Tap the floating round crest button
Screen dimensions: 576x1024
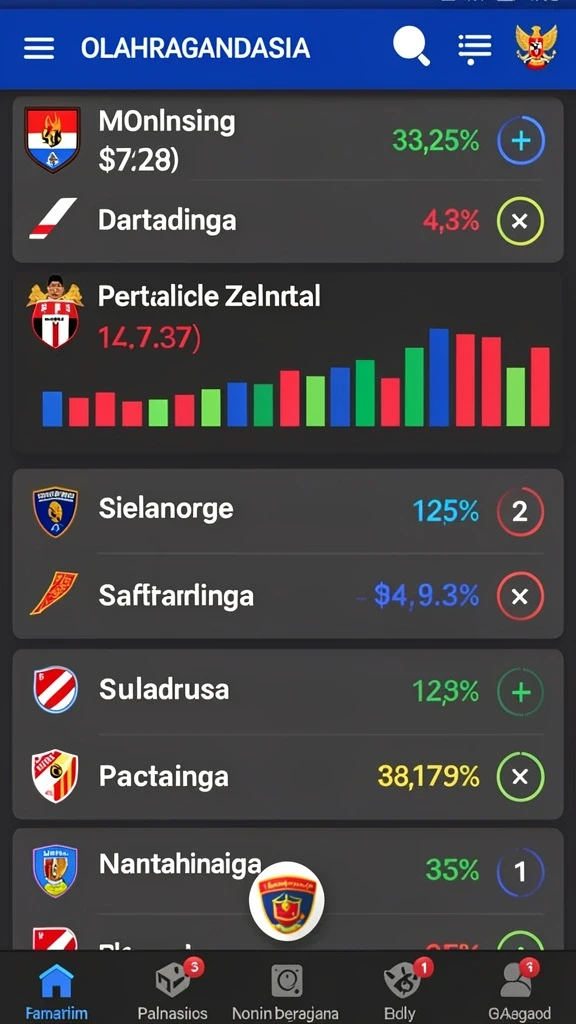pos(287,901)
